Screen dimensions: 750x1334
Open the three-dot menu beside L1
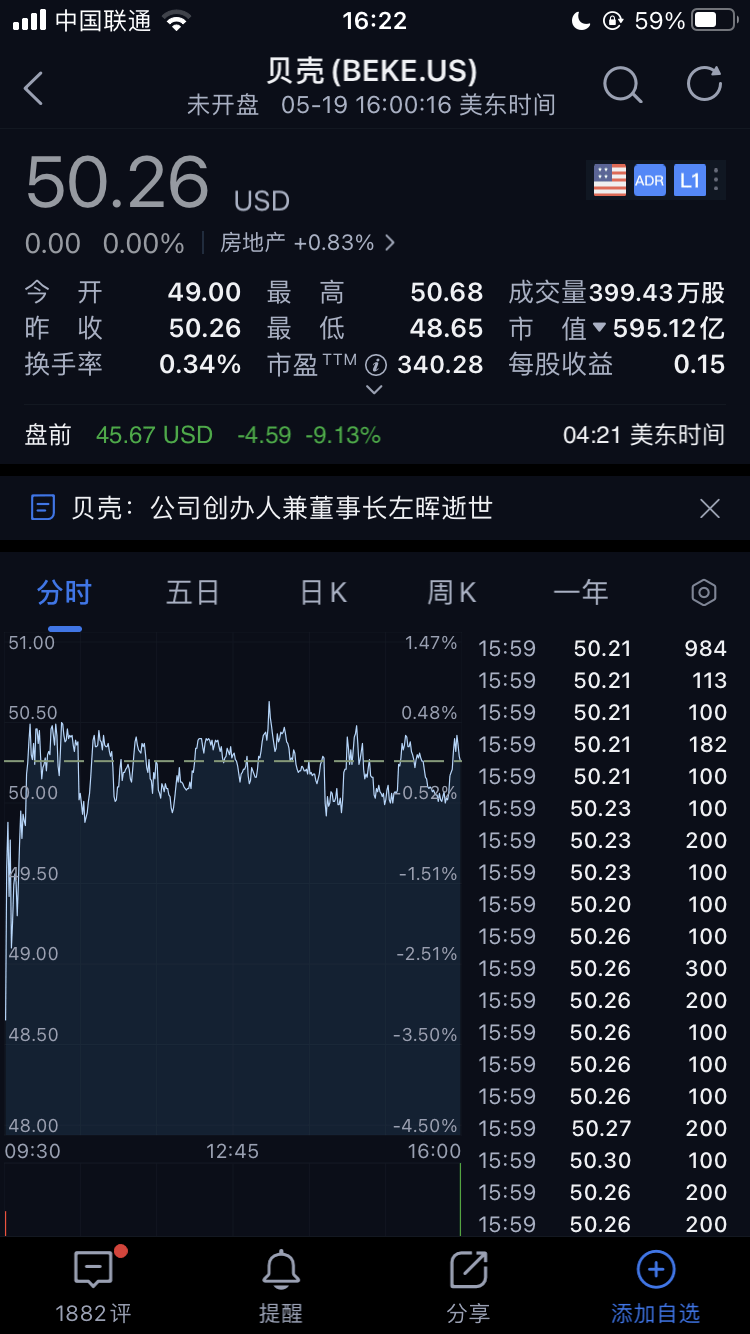[716, 180]
